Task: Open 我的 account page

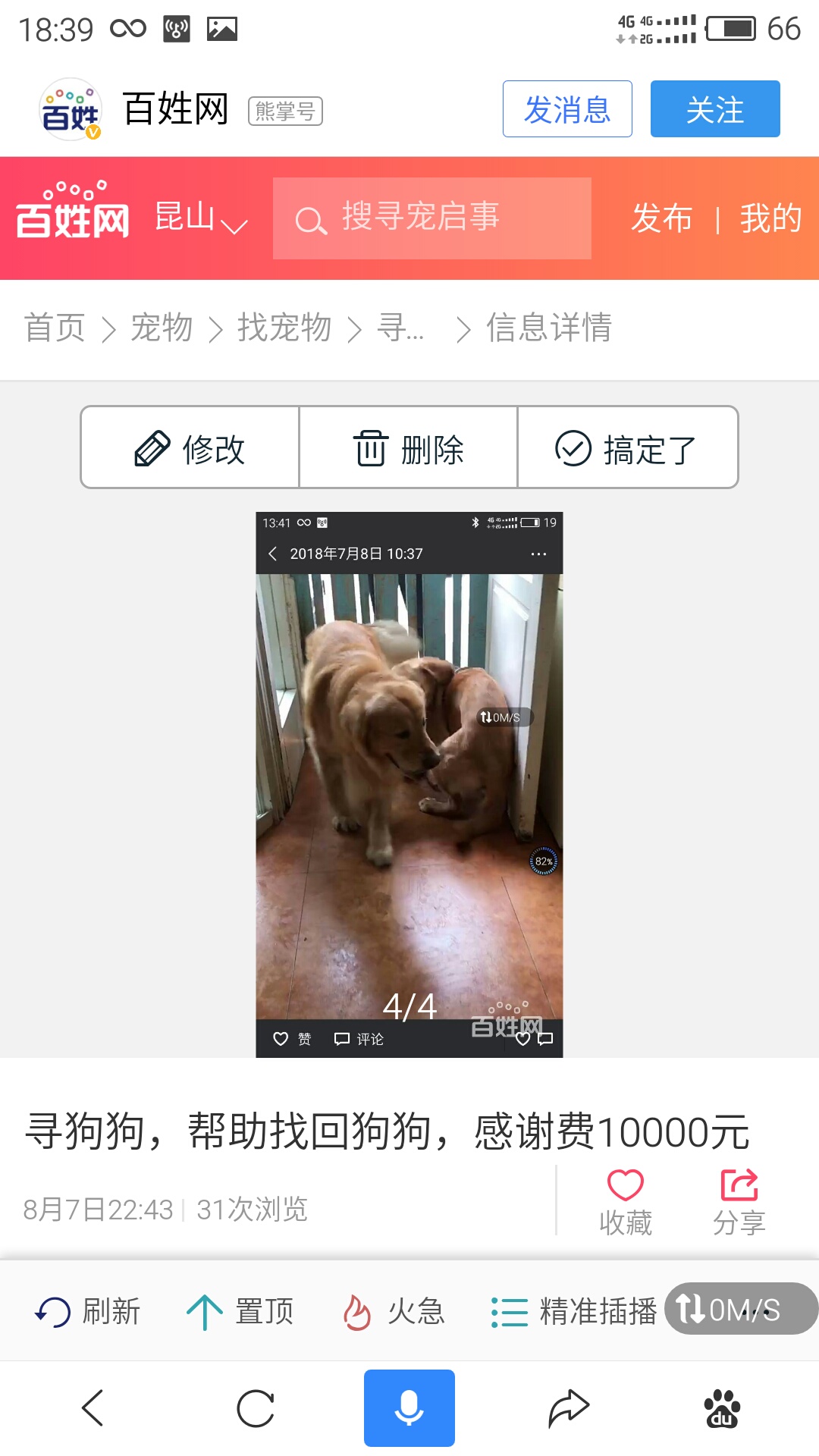Action: coord(770,218)
